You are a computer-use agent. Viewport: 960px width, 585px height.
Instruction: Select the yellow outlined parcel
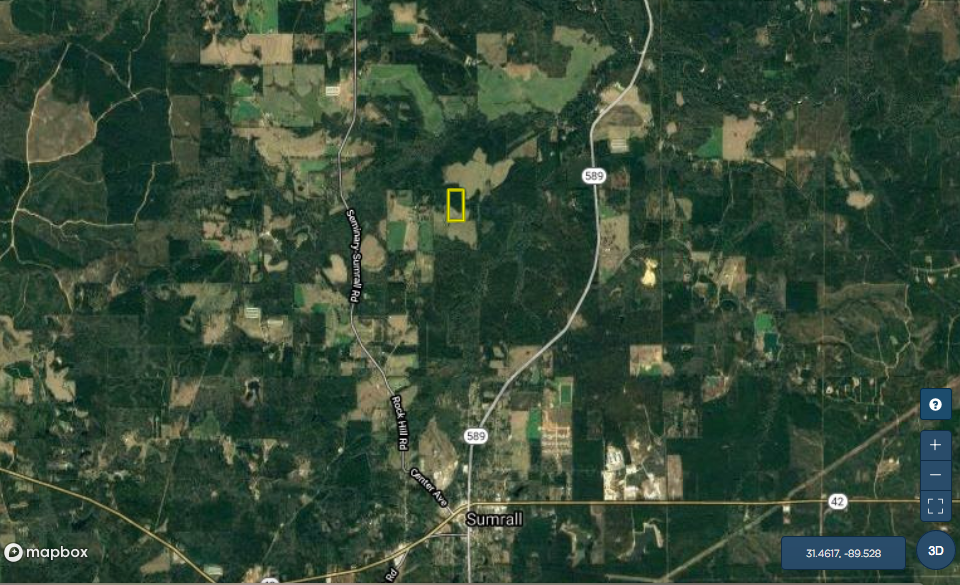click(x=456, y=205)
